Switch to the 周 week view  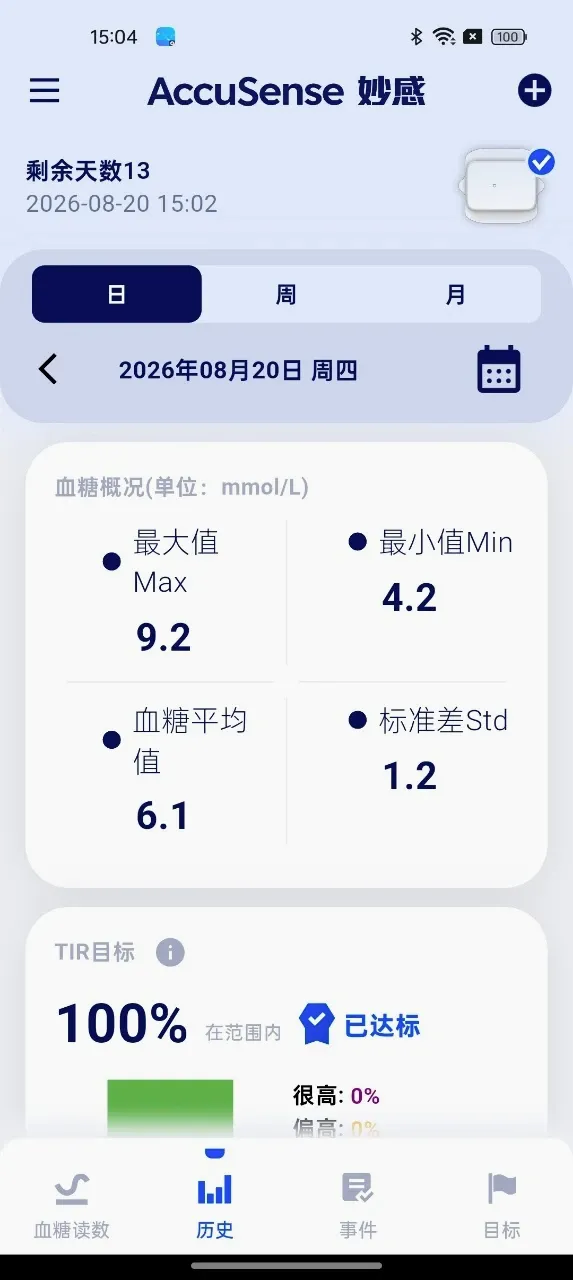pyautogui.click(x=286, y=294)
